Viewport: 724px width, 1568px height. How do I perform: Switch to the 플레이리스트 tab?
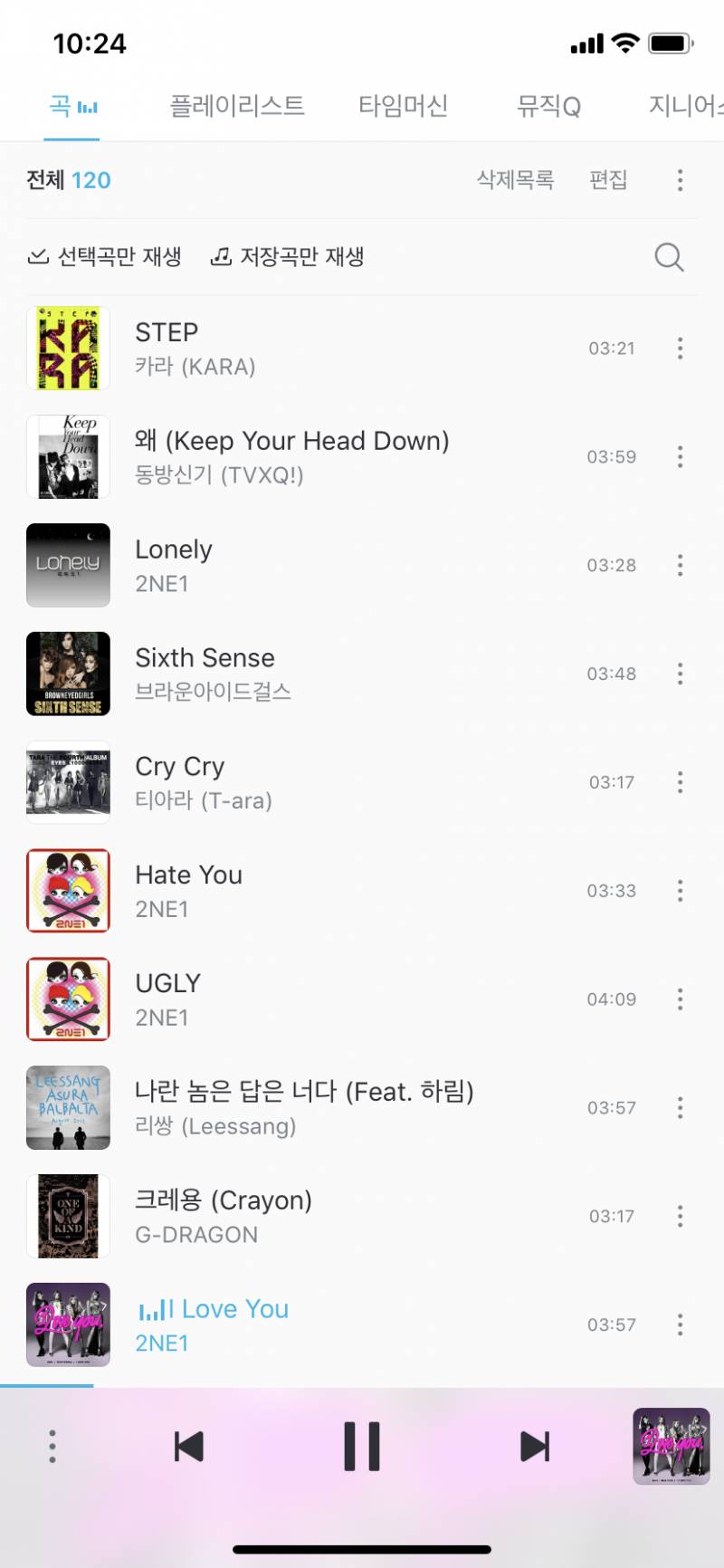click(237, 106)
